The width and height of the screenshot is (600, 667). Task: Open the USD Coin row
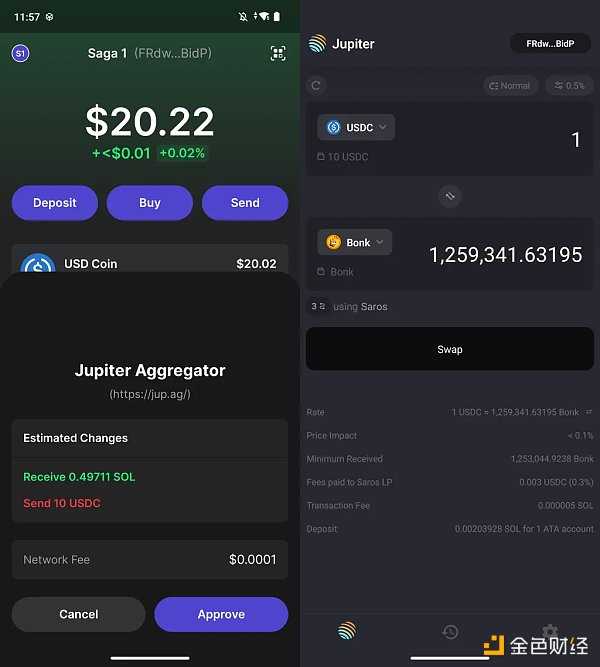click(x=150, y=264)
